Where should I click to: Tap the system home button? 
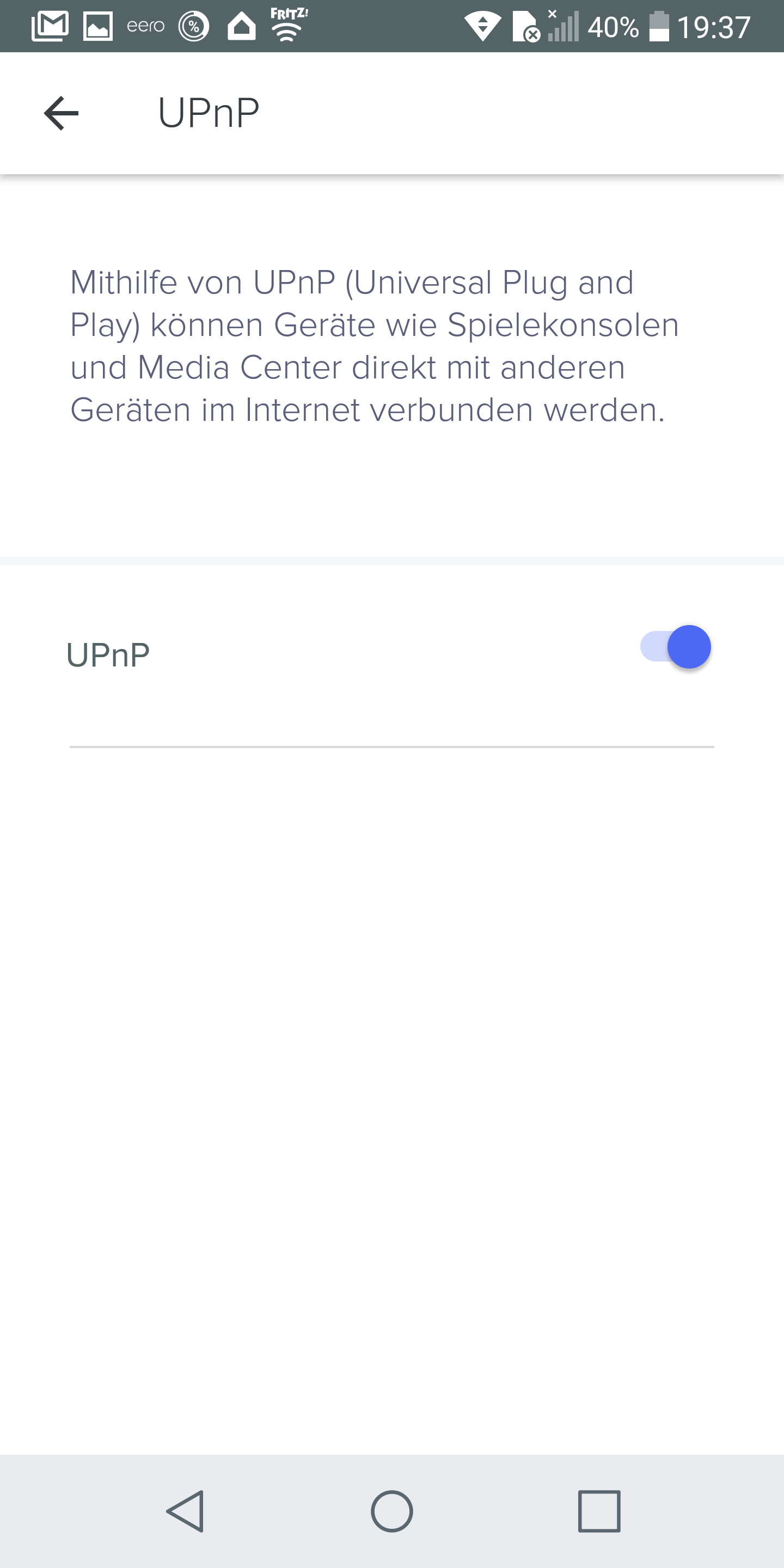click(x=392, y=1511)
